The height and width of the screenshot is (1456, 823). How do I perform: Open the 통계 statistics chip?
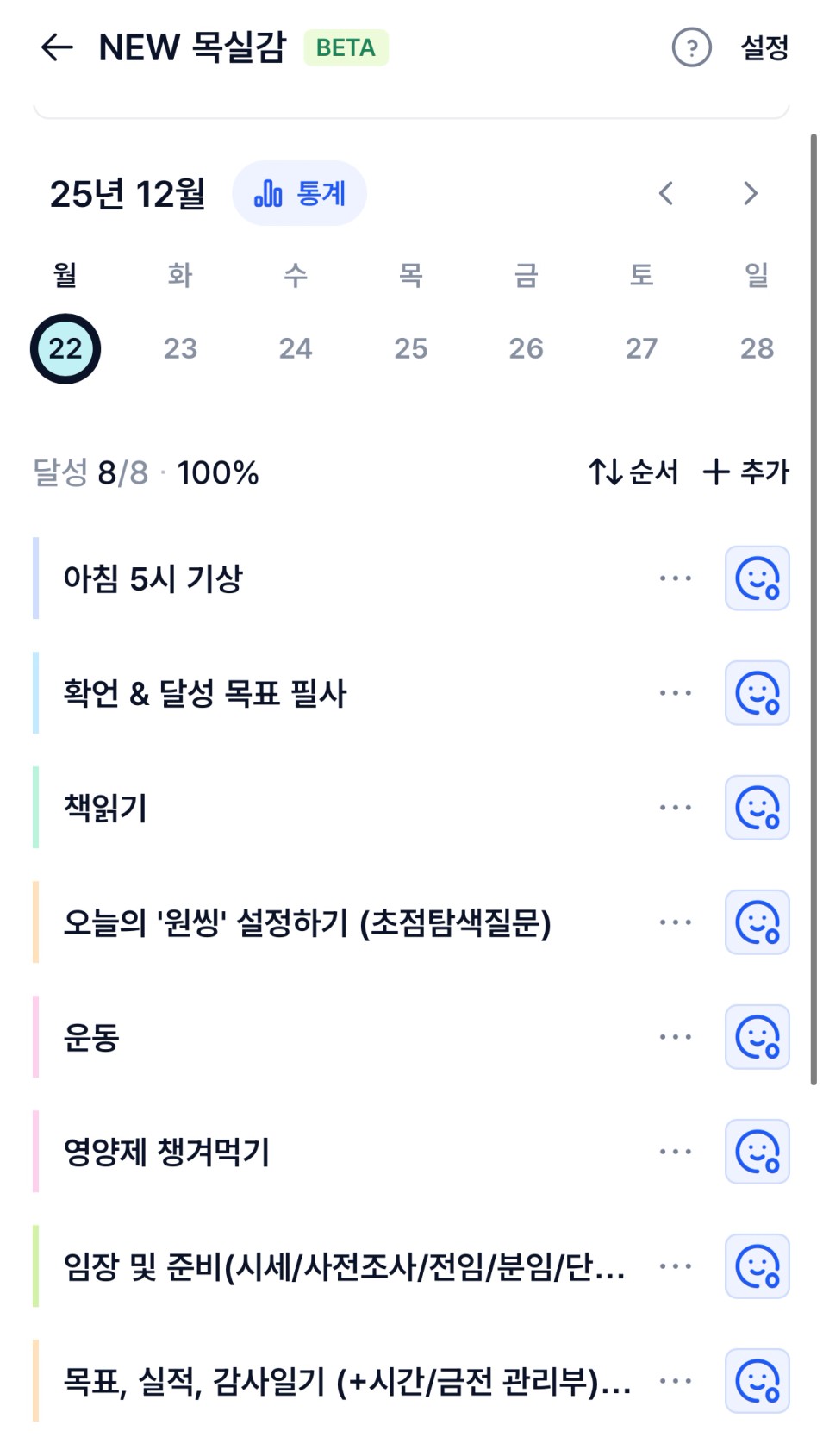299,193
